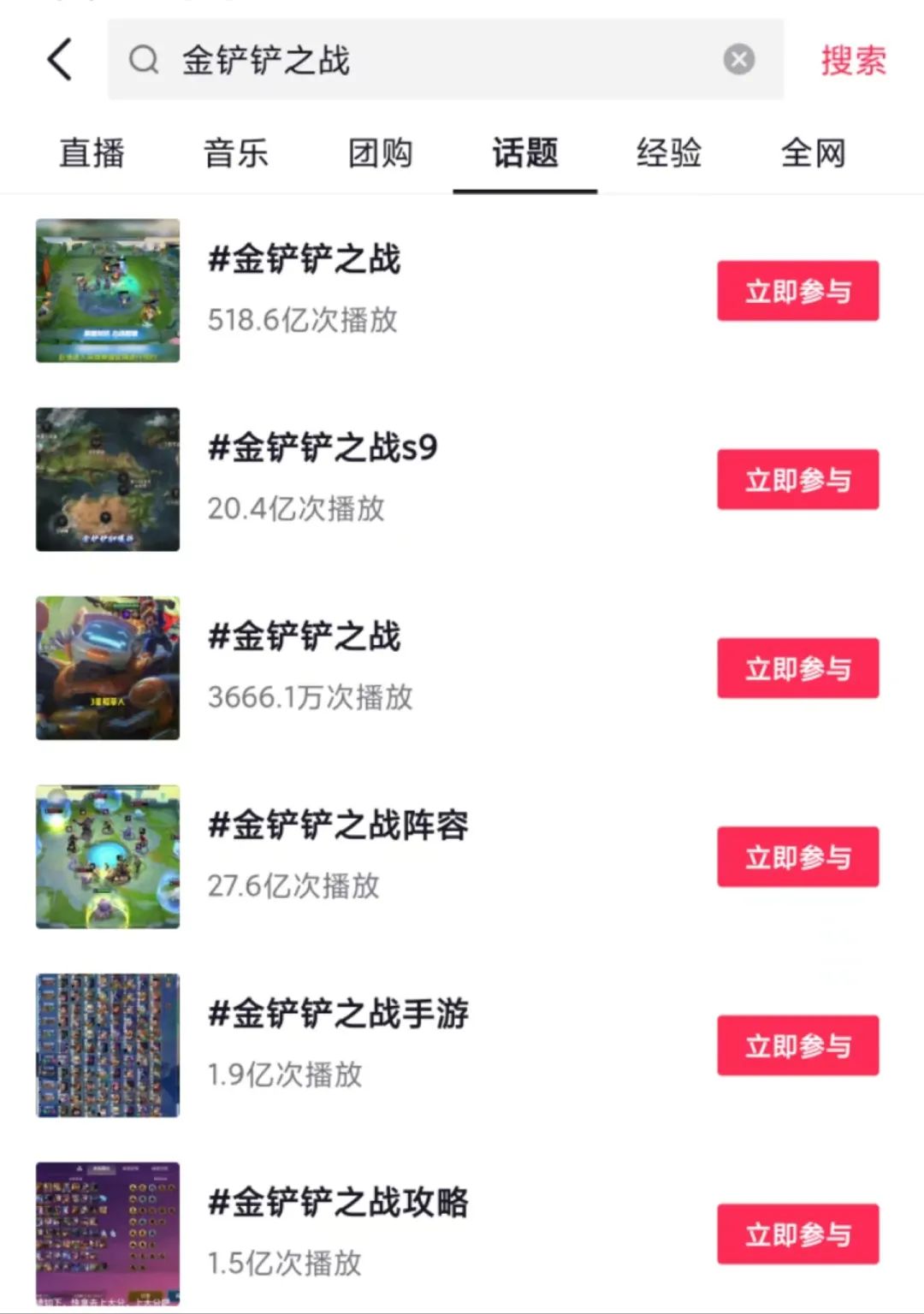924x1314 pixels.
Task: Clear the search text
Action: [x=739, y=60]
